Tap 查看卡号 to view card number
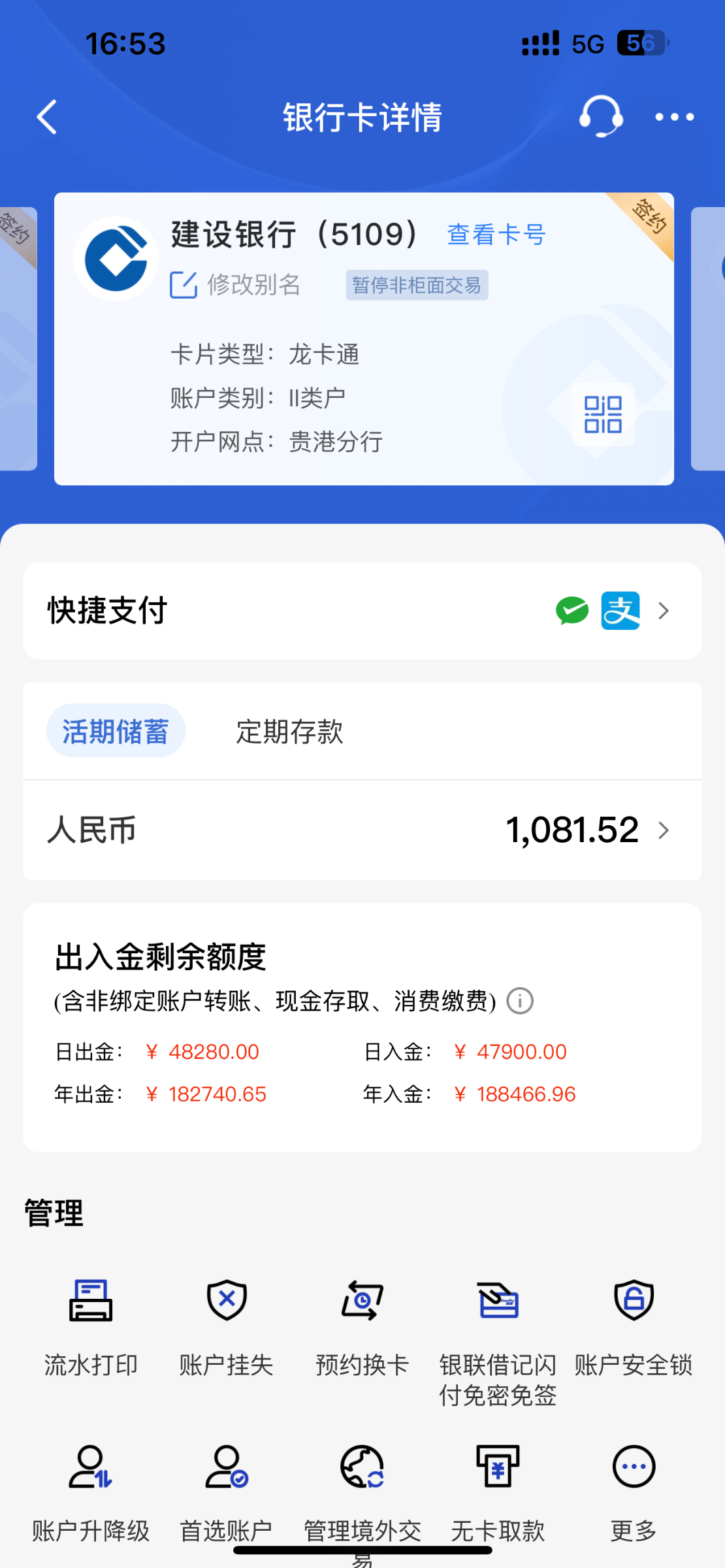This screenshot has height=1568, width=725. coord(496,235)
